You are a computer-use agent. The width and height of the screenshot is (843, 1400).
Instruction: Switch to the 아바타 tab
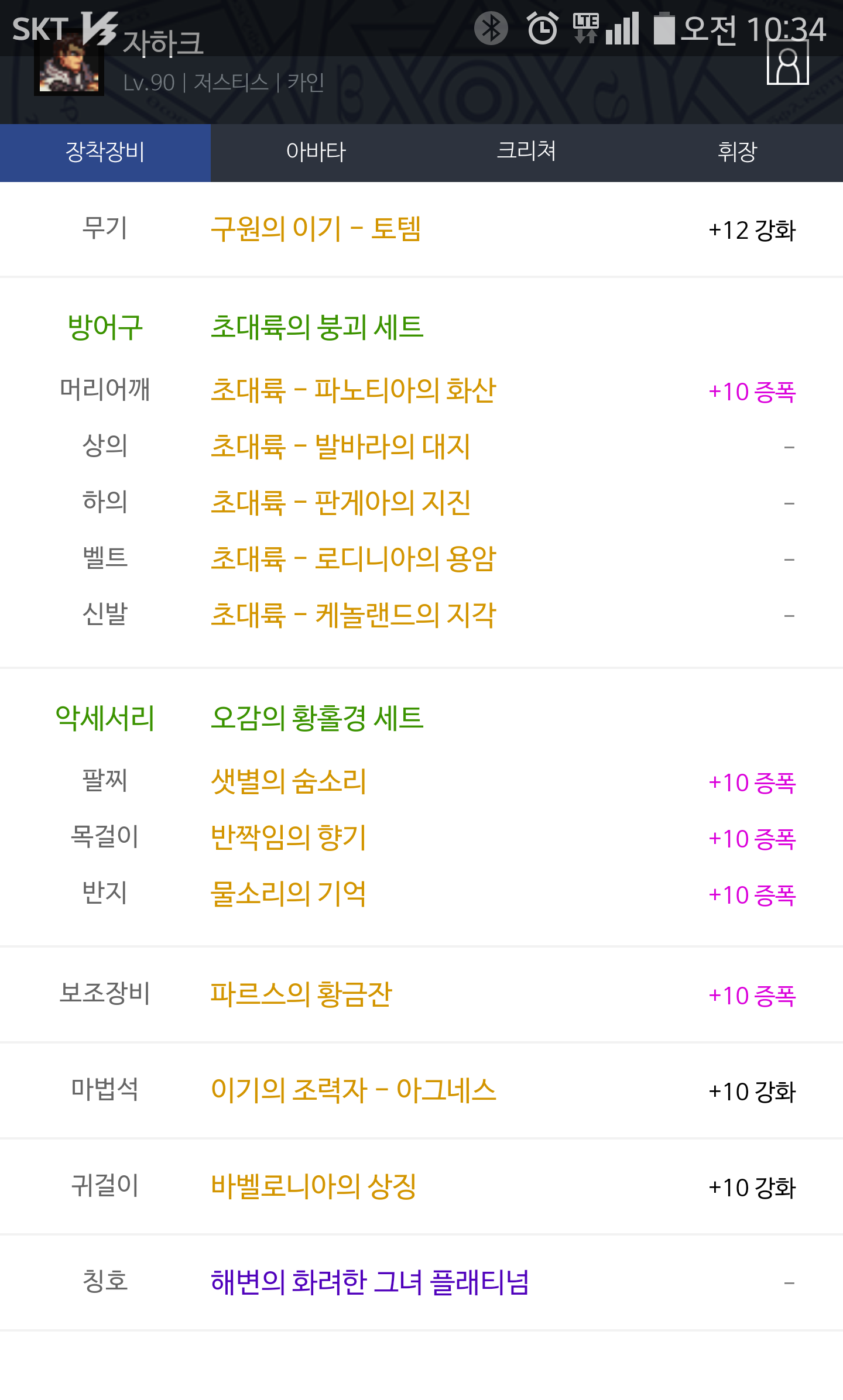pyautogui.click(x=316, y=152)
